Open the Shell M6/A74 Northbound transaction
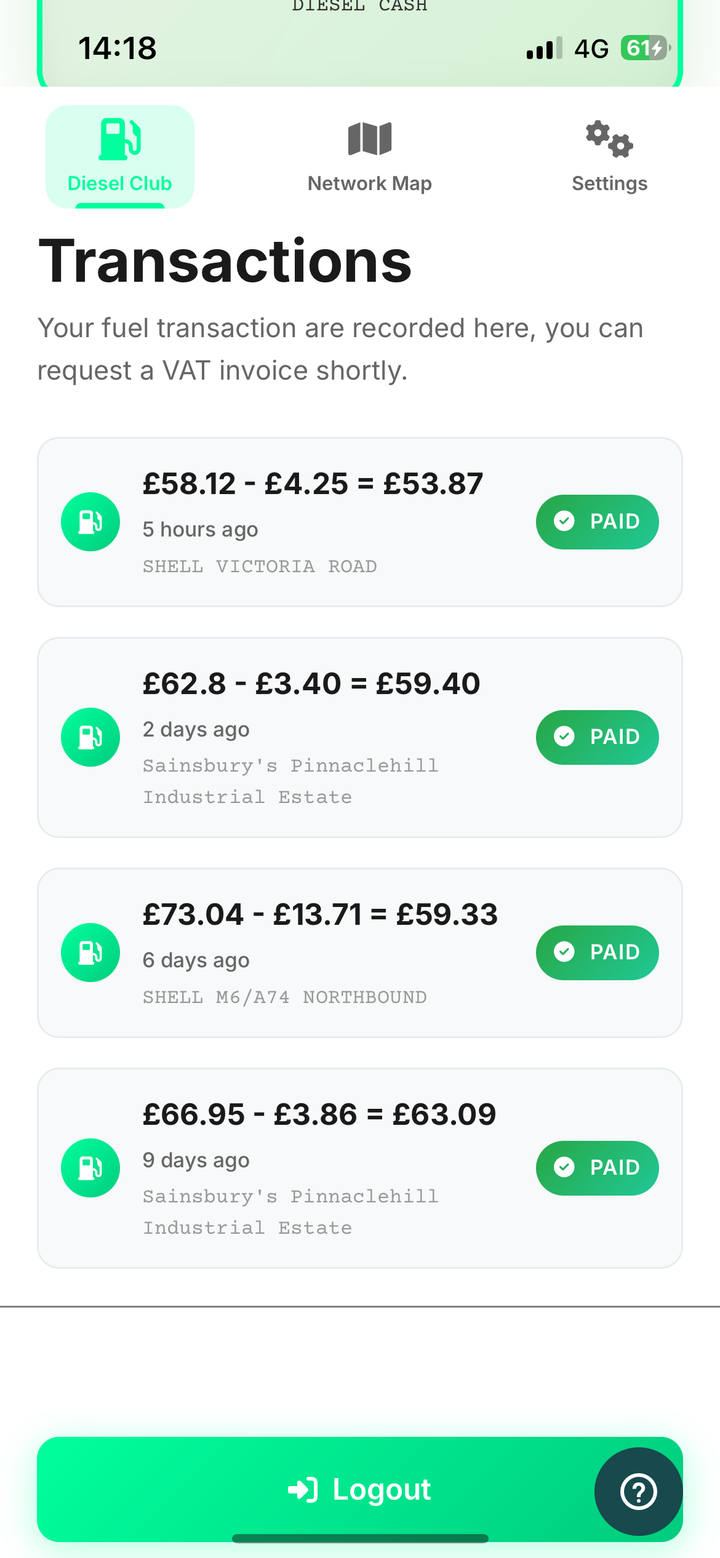 tap(330, 952)
